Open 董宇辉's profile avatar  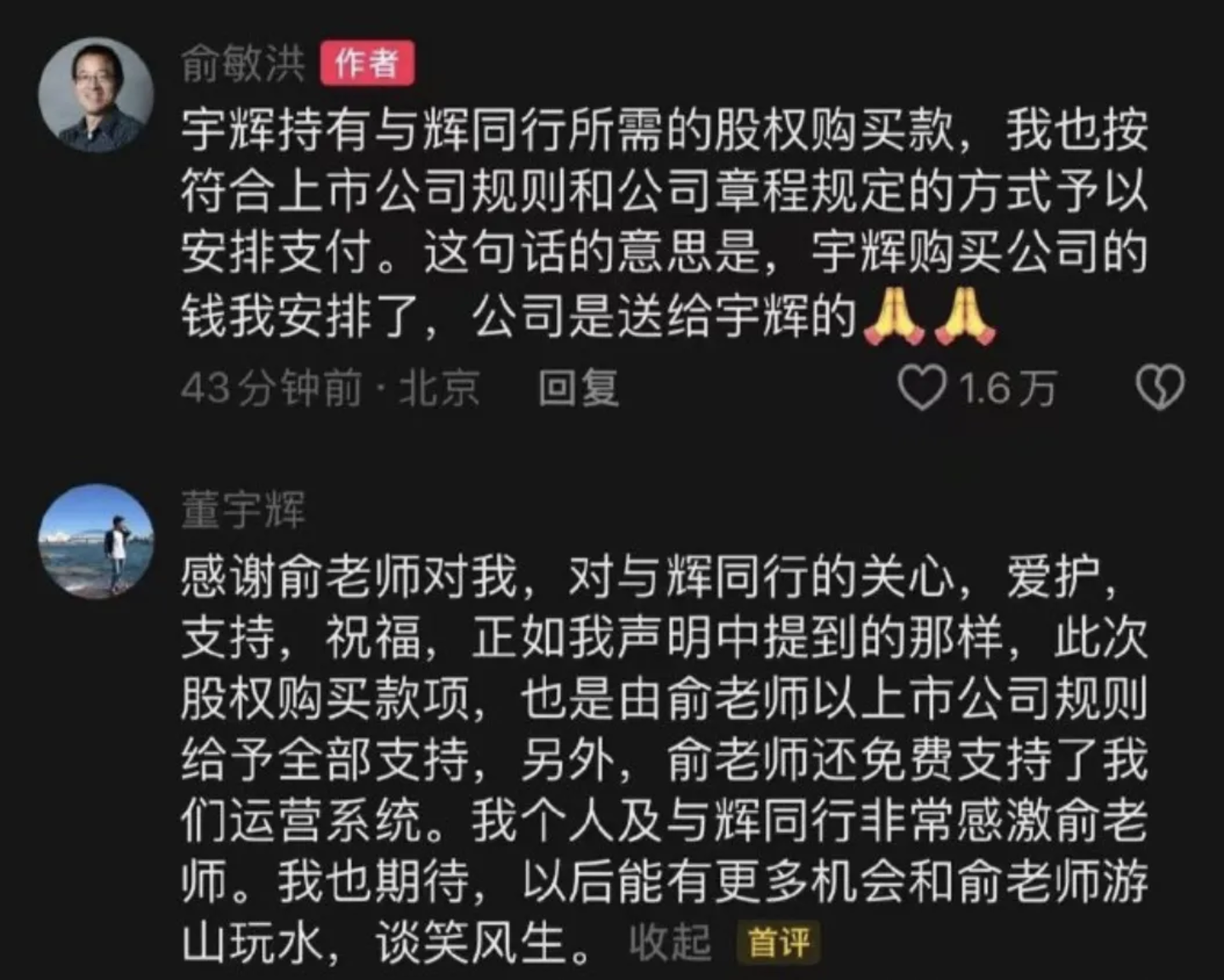pos(96,541)
